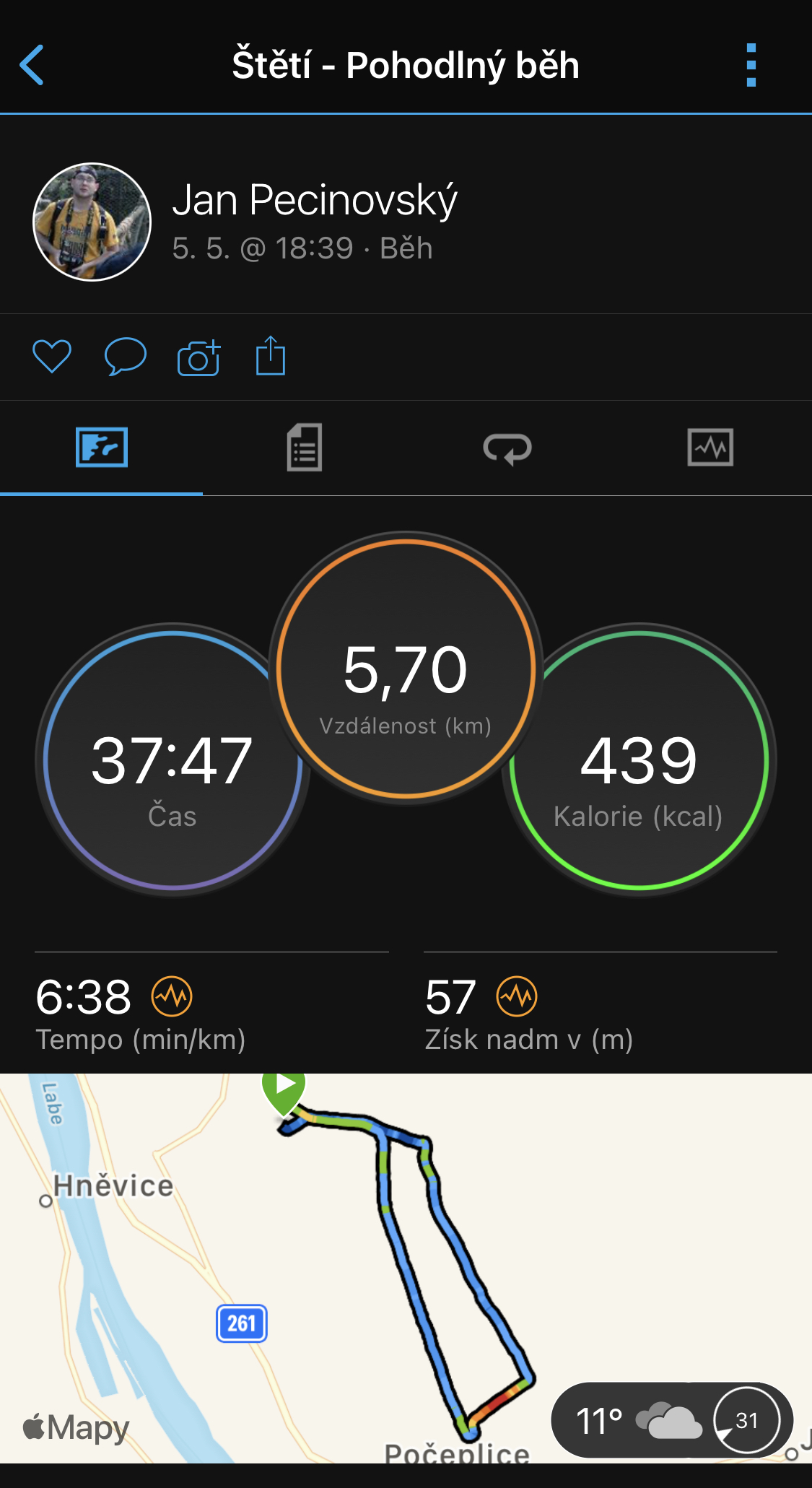Viewport: 812px width, 1488px height.
Task: Open the route map
Action: [406, 1268]
